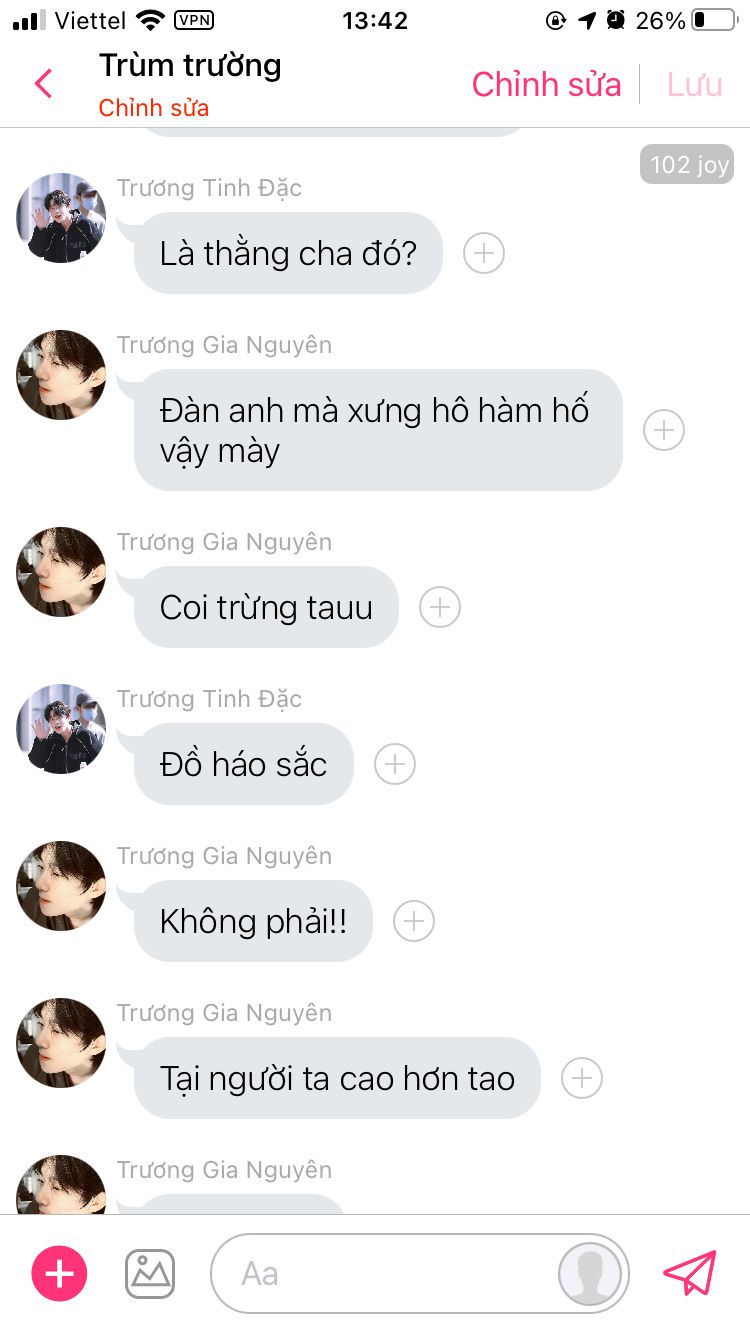Tap the red Chỉnh sửa link under the title

pos(153,108)
